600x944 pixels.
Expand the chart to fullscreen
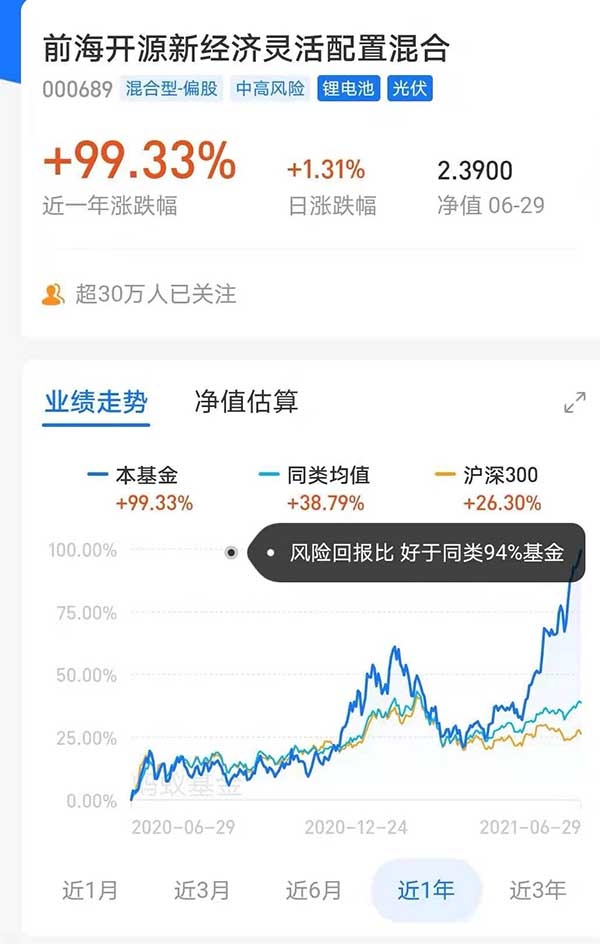pyautogui.click(x=575, y=403)
